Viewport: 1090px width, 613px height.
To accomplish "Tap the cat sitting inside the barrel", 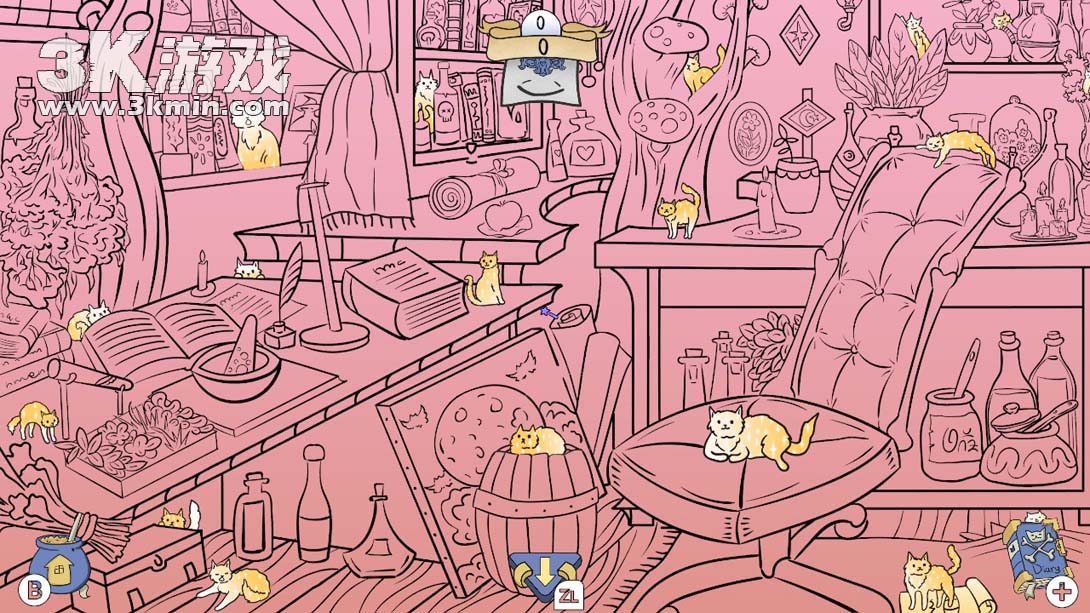I will (536, 441).
